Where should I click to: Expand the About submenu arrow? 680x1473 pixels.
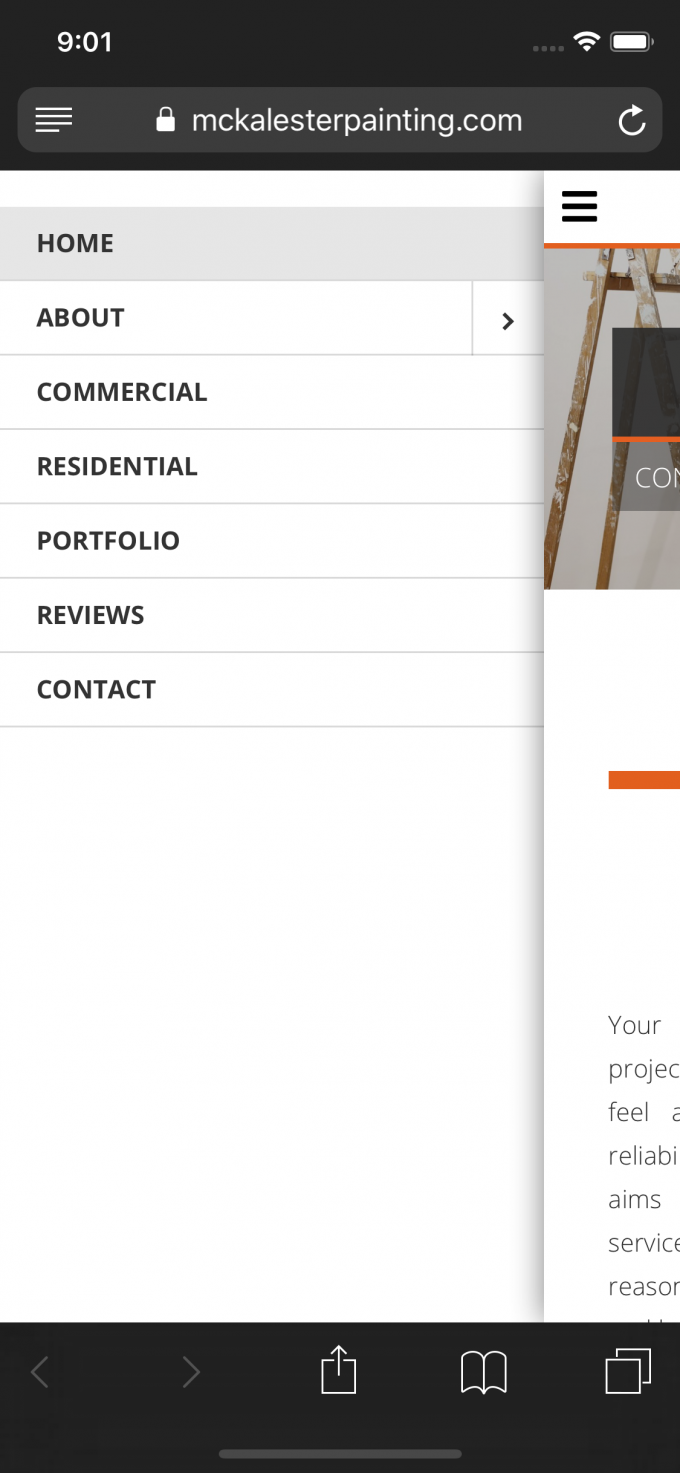[x=508, y=321]
